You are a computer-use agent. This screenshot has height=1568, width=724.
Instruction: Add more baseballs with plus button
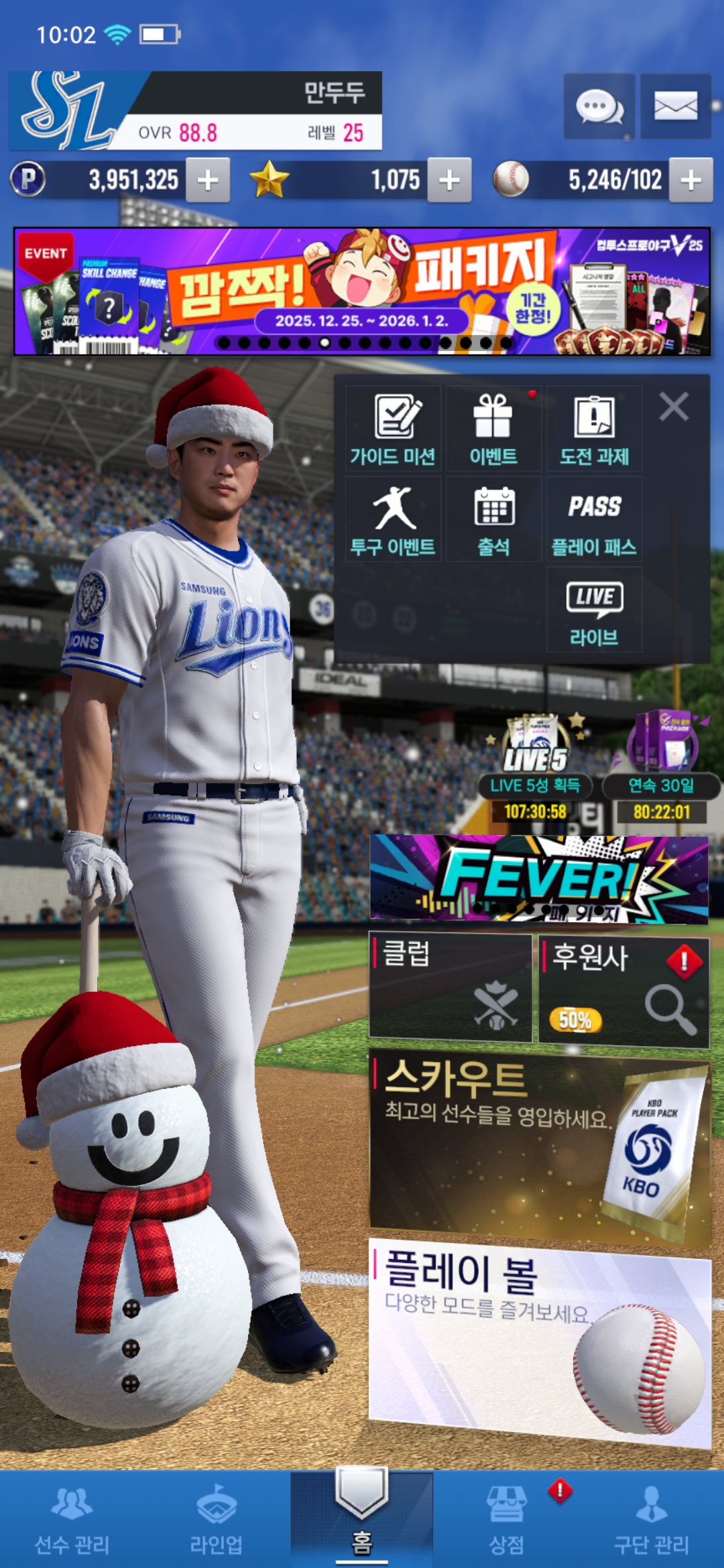point(690,180)
